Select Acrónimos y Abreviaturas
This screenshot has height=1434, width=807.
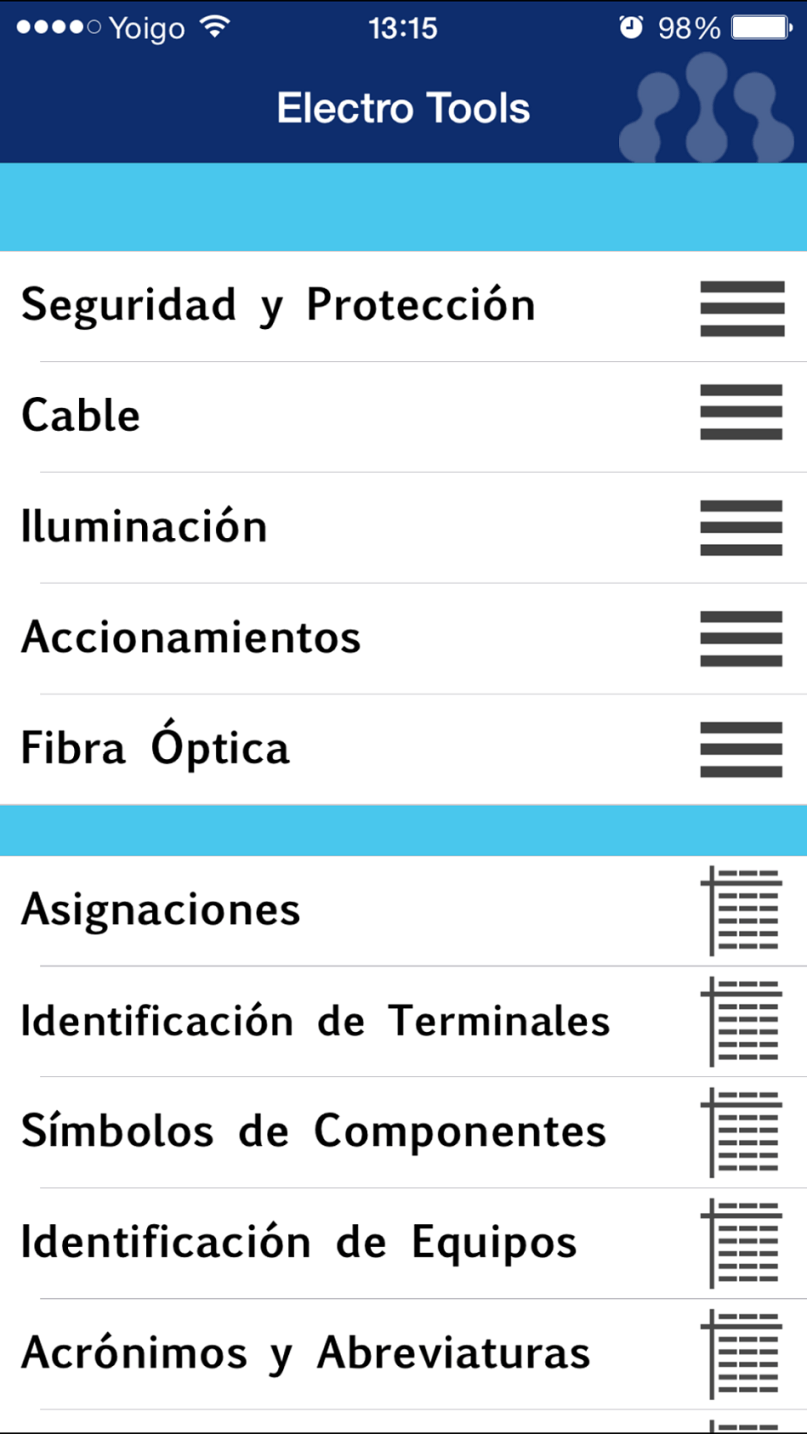pos(304,1351)
